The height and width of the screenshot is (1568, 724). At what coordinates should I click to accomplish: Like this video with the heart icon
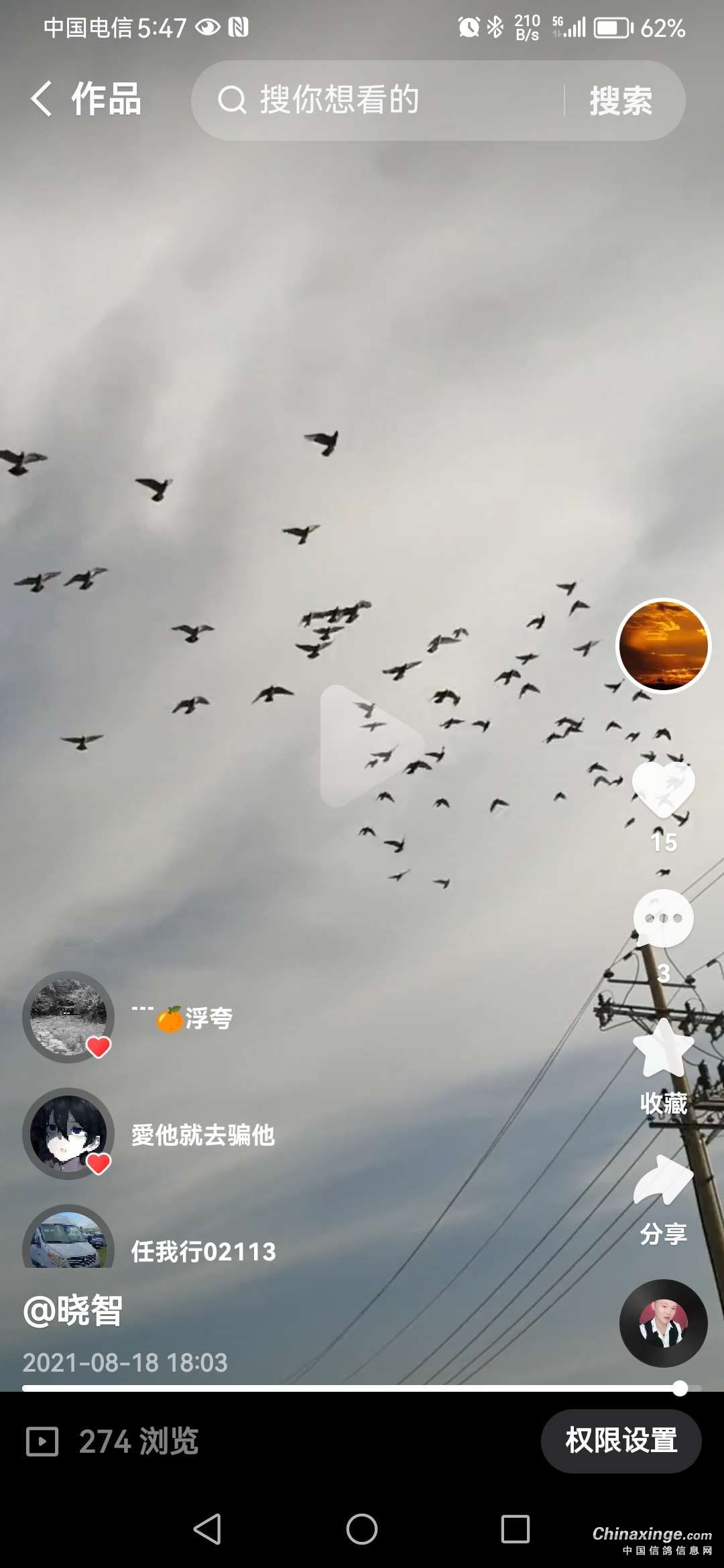[663, 789]
